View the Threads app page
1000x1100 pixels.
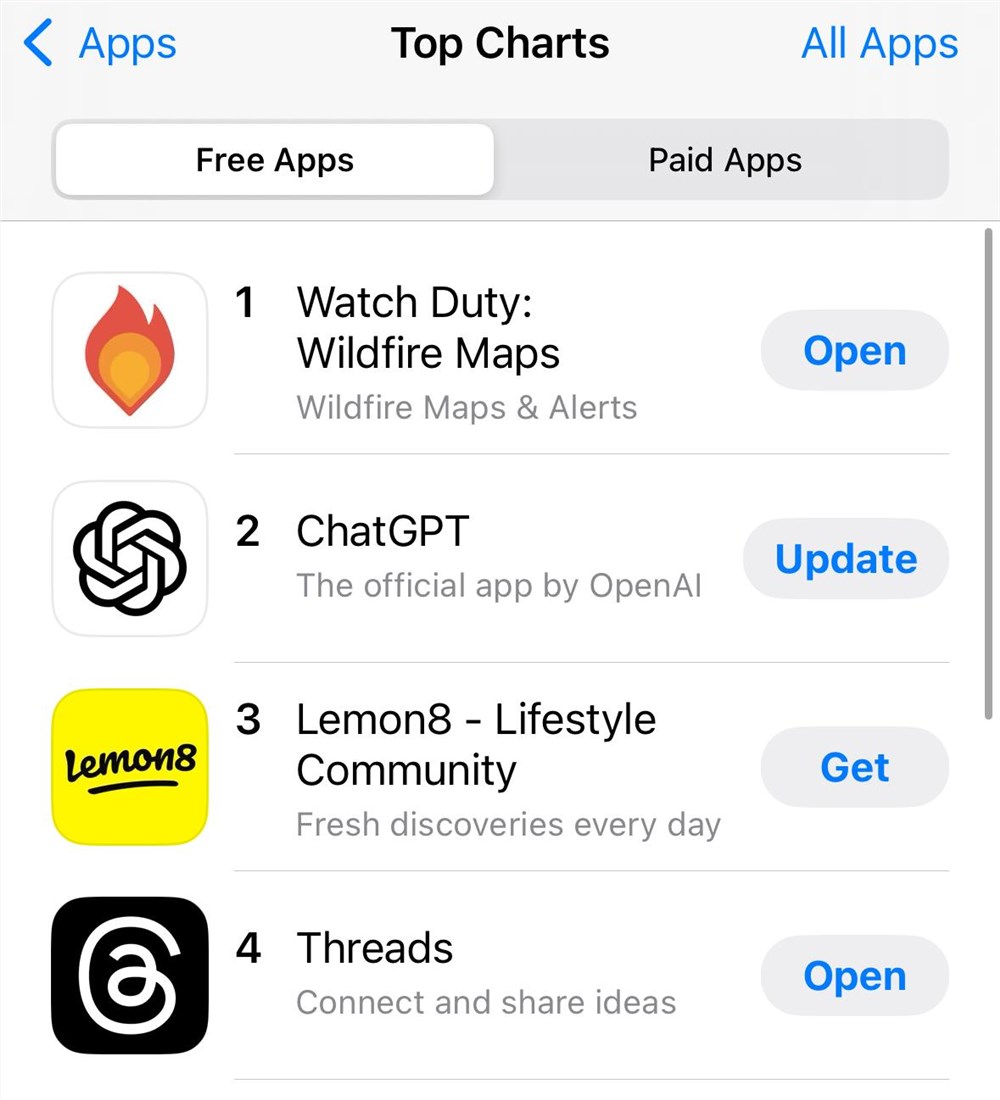pos(375,948)
